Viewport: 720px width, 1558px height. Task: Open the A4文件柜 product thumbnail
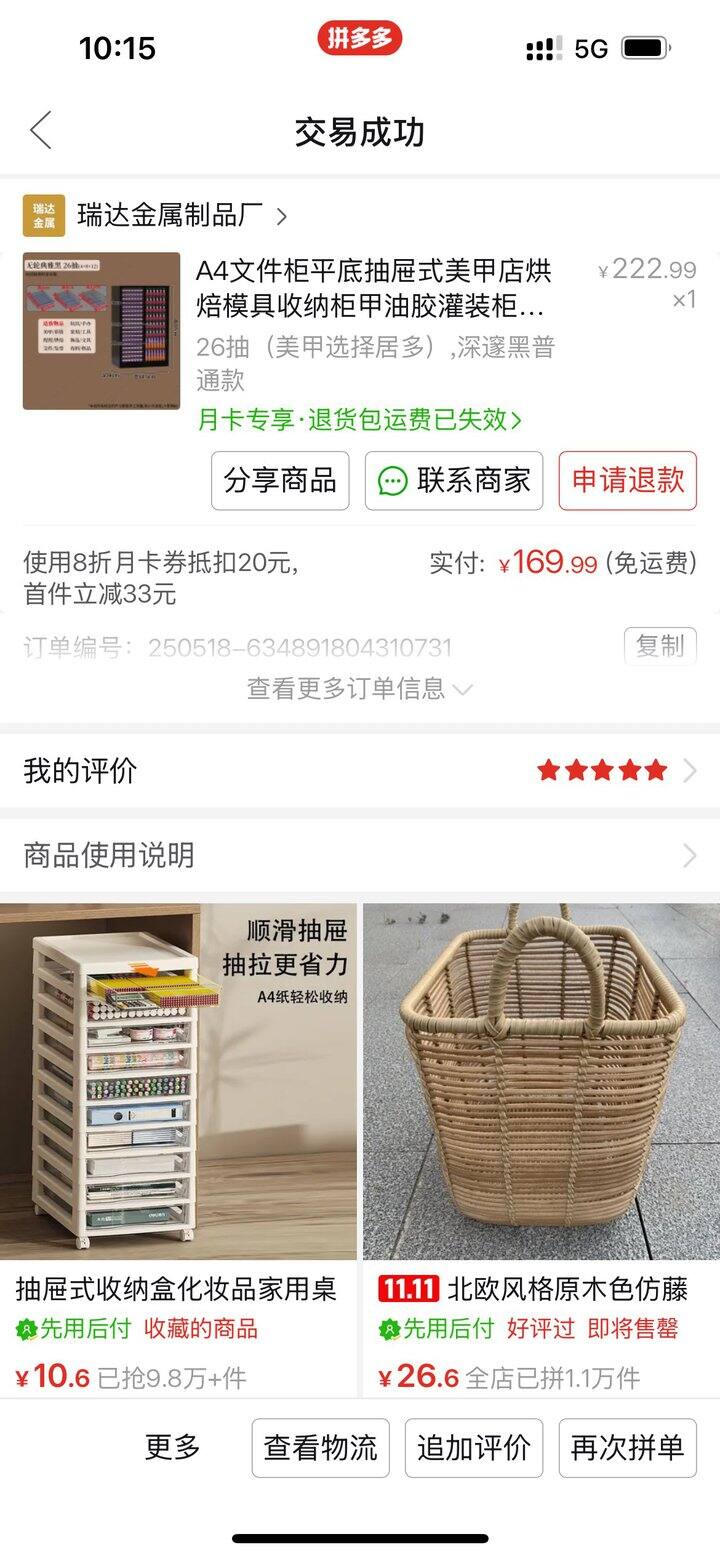point(101,331)
